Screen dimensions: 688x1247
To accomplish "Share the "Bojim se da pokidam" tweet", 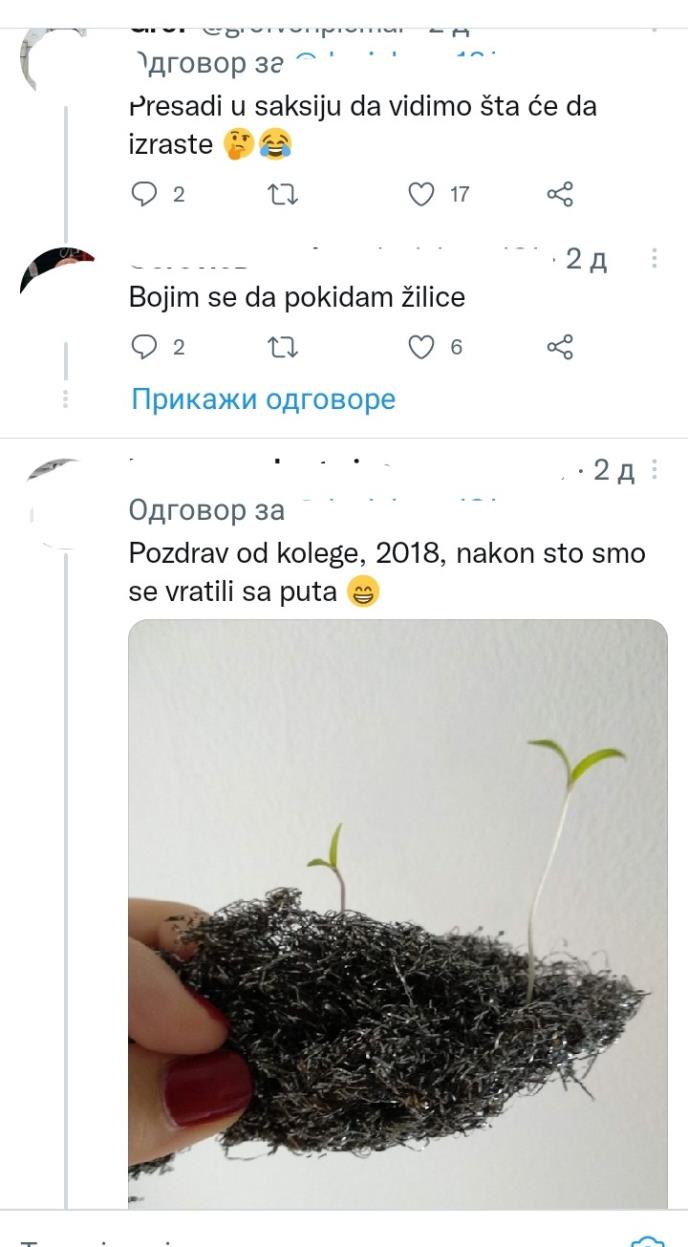I will tap(560, 347).
